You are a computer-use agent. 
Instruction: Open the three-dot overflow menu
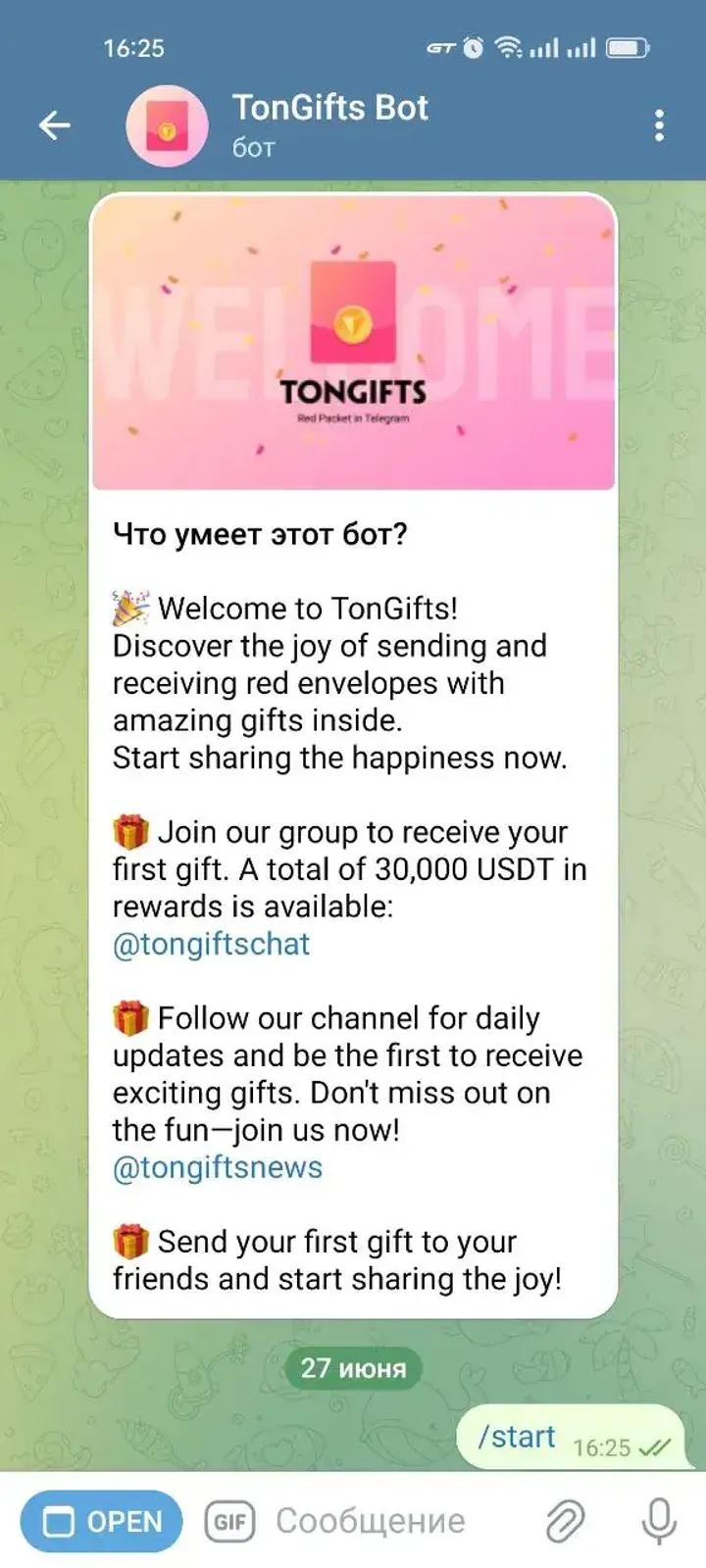[x=658, y=125]
